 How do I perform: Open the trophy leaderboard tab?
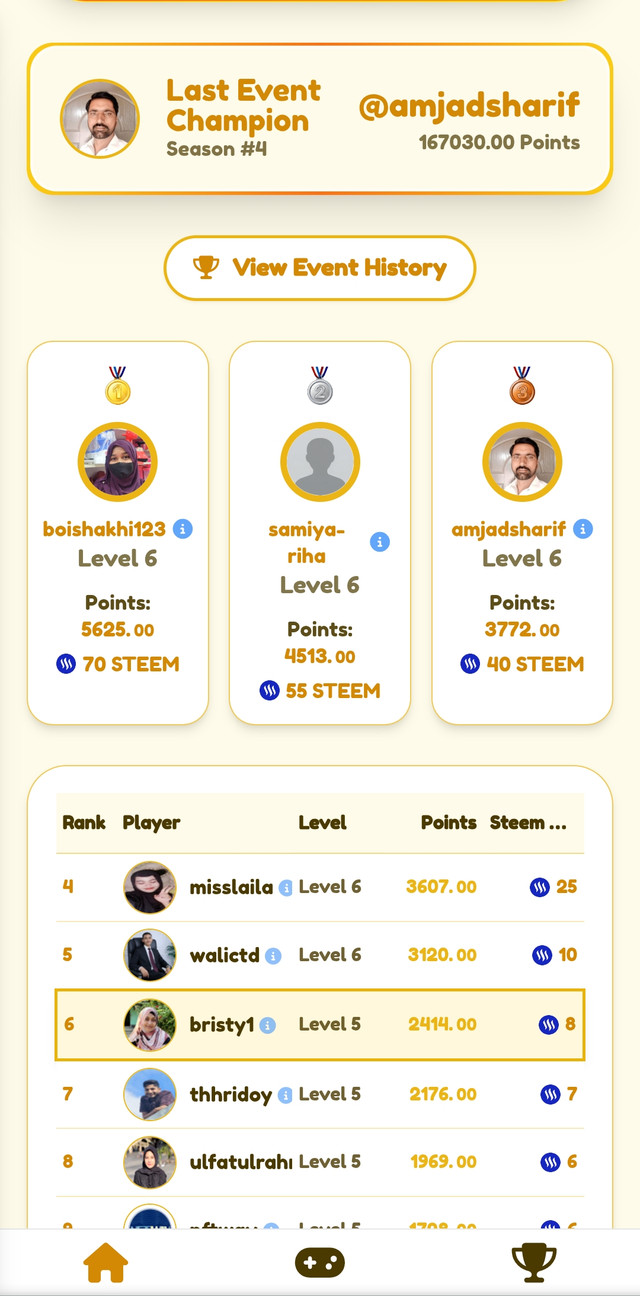click(x=533, y=1263)
